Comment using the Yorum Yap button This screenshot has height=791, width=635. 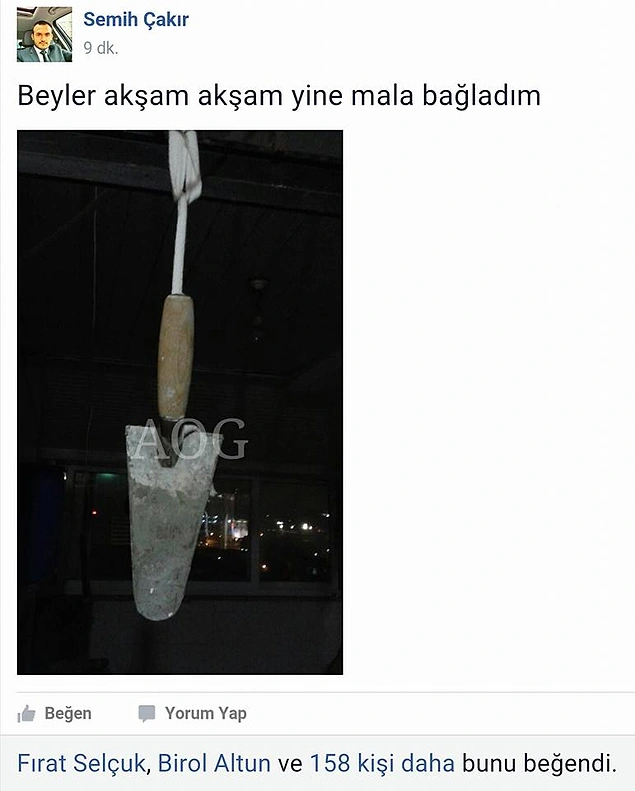[x=192, y=713]
